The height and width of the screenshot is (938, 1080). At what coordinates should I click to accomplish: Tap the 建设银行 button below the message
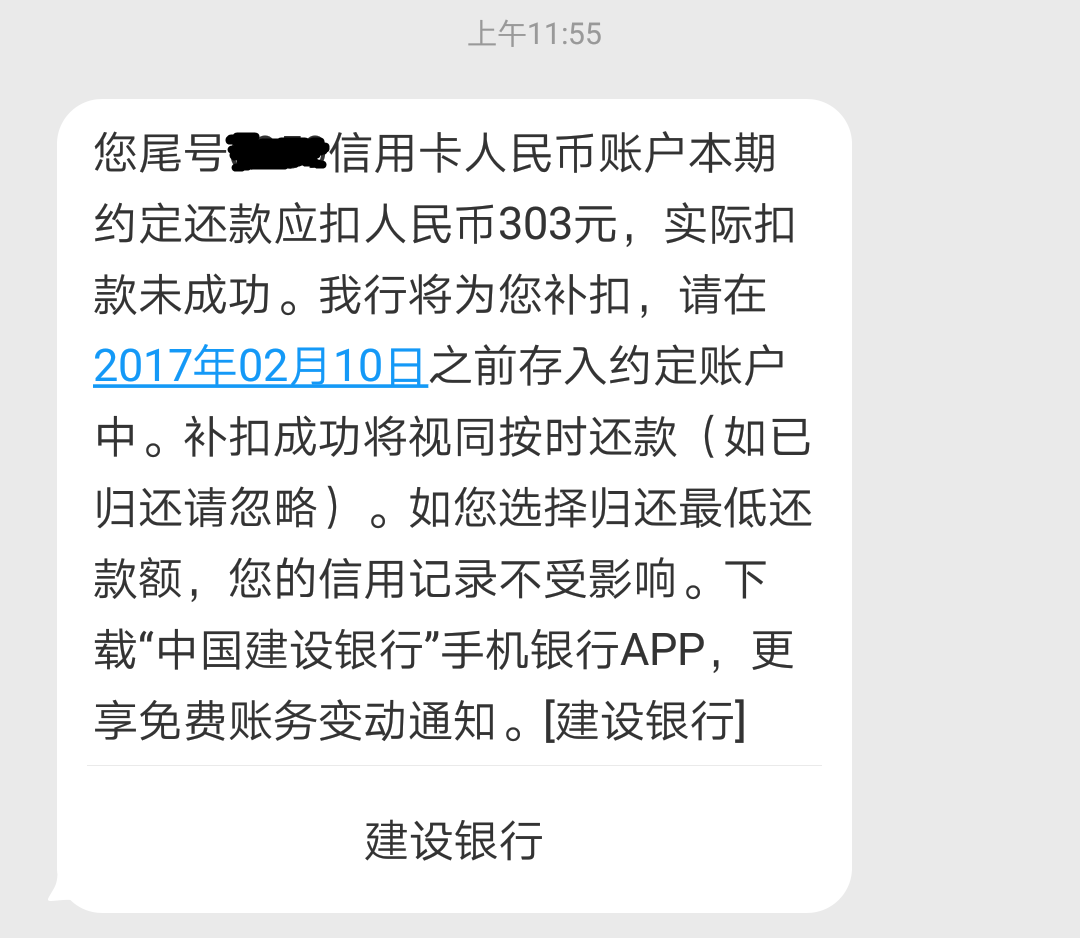click(454, 840)
